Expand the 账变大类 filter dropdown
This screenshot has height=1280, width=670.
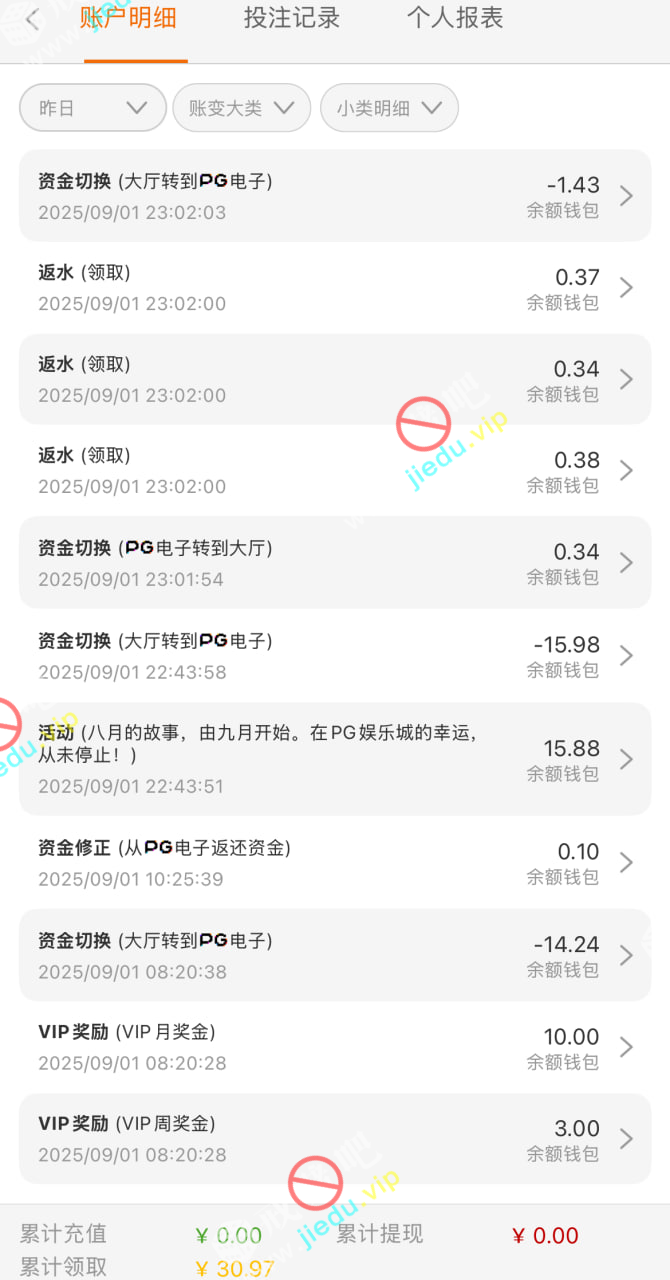[241, 108]
